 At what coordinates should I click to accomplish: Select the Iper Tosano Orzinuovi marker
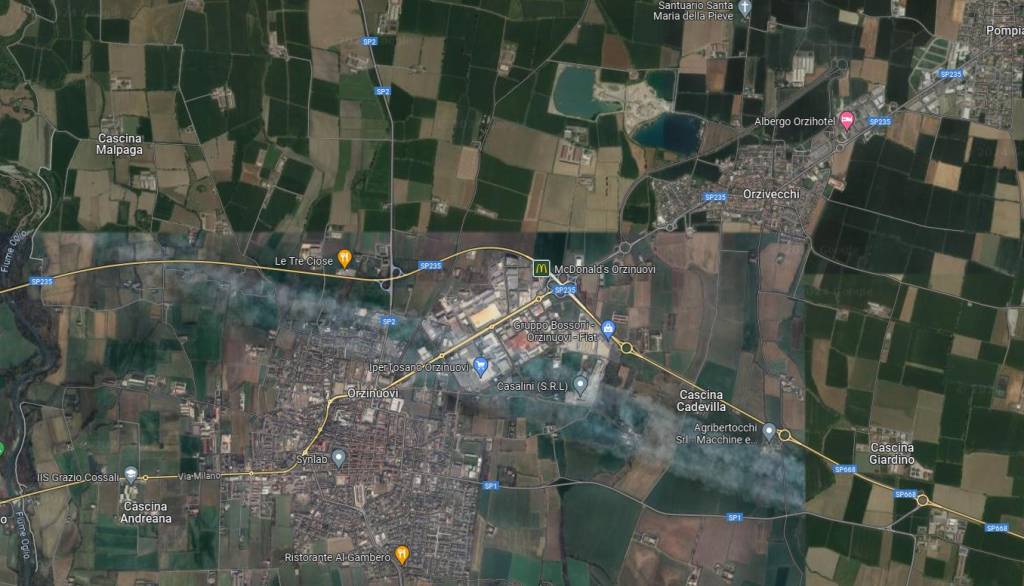pyautogui.click(x=480, y=365)
